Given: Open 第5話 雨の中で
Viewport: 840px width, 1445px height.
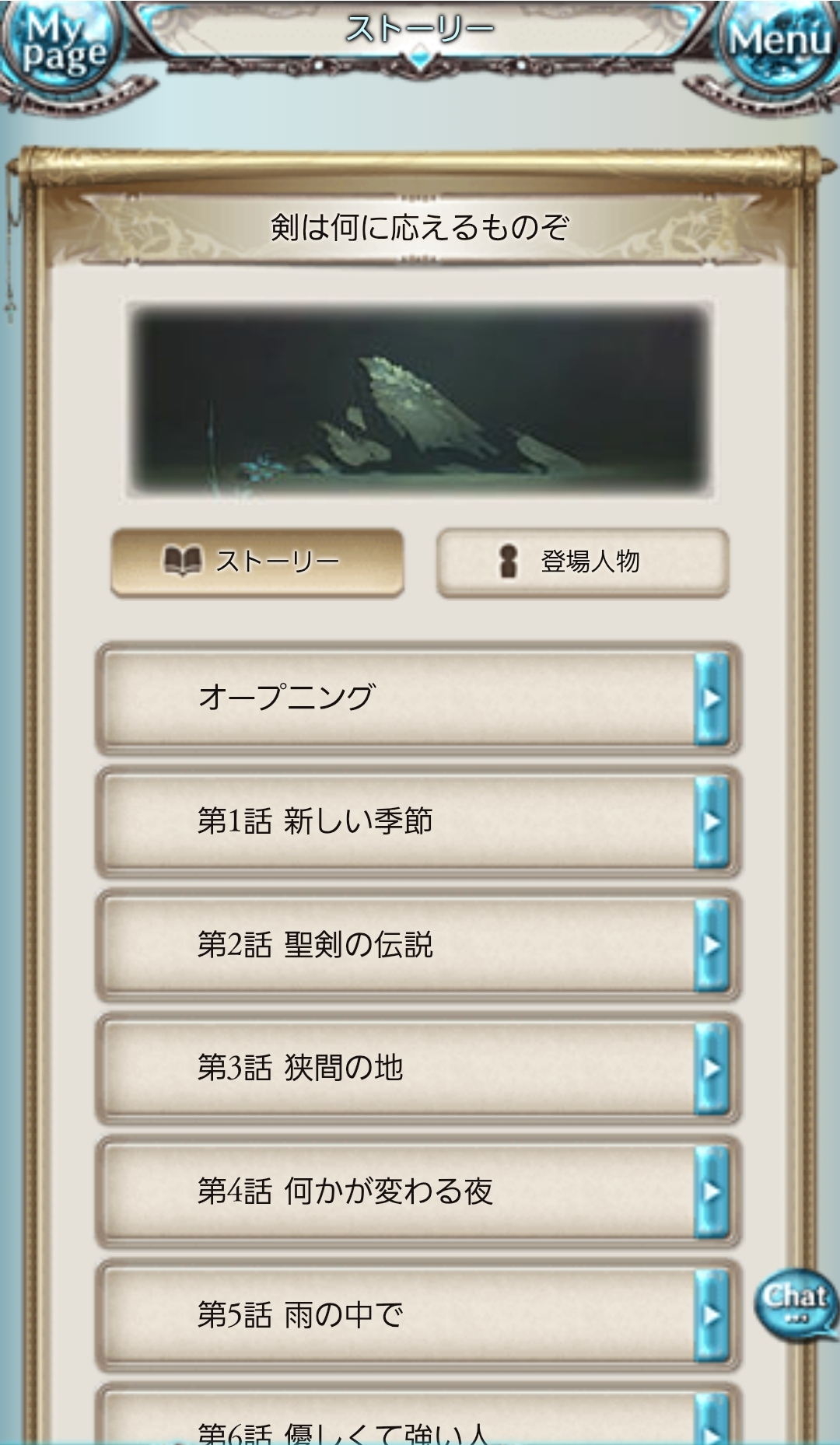Looking at the screenshot, I should point(418,1315).
